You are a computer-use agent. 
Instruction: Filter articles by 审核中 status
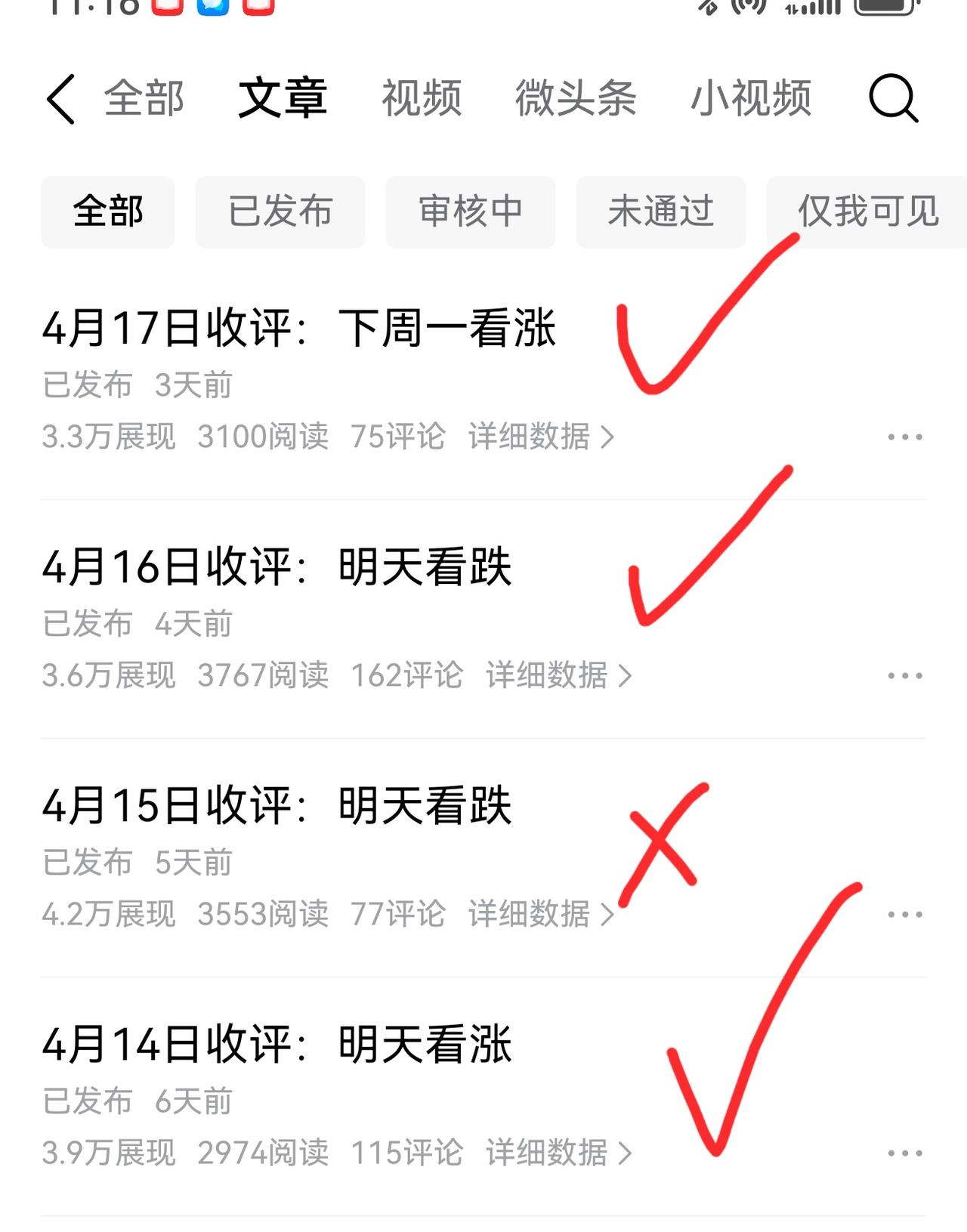pos(470,212)
